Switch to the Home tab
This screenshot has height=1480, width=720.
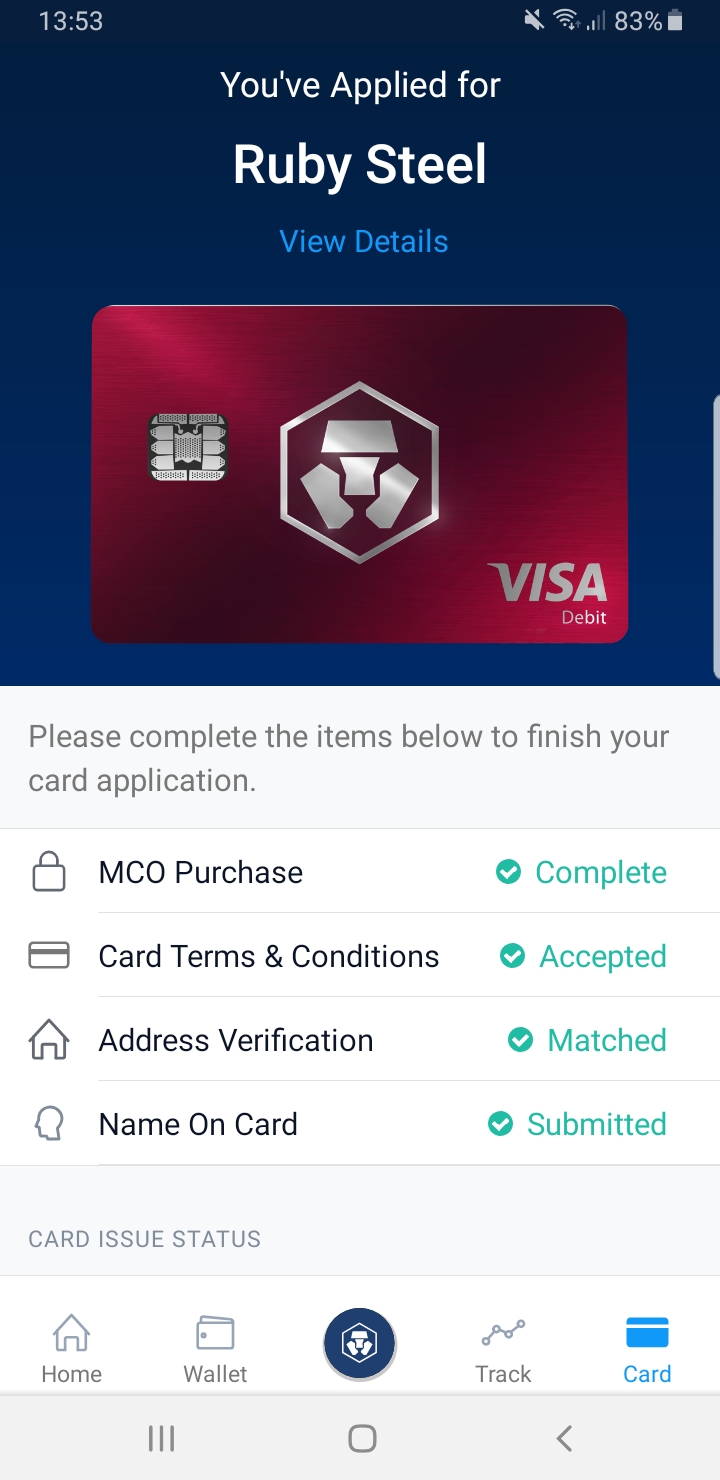[x=72, y=1348]
